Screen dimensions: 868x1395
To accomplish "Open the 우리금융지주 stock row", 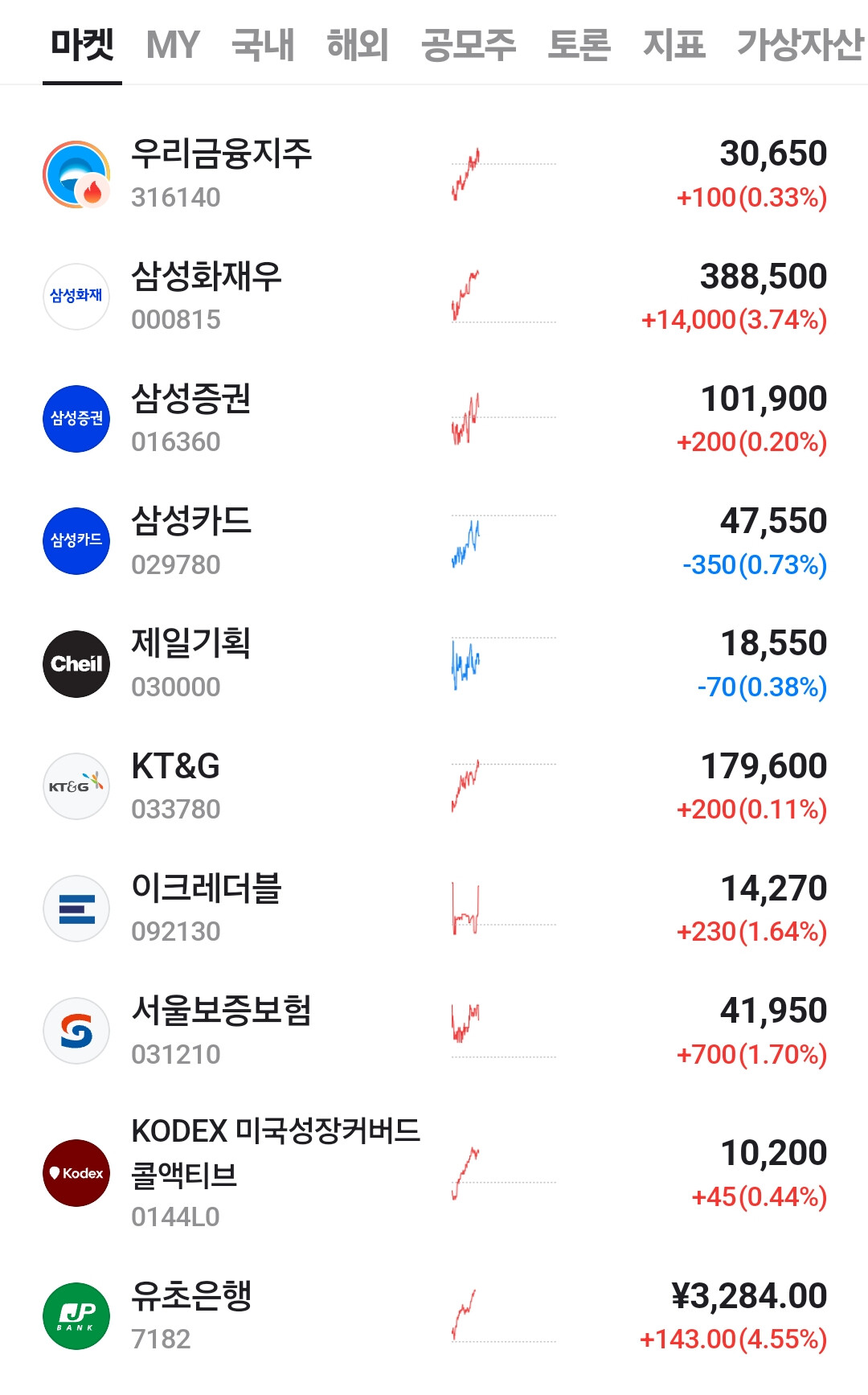I will coord(434,174).
